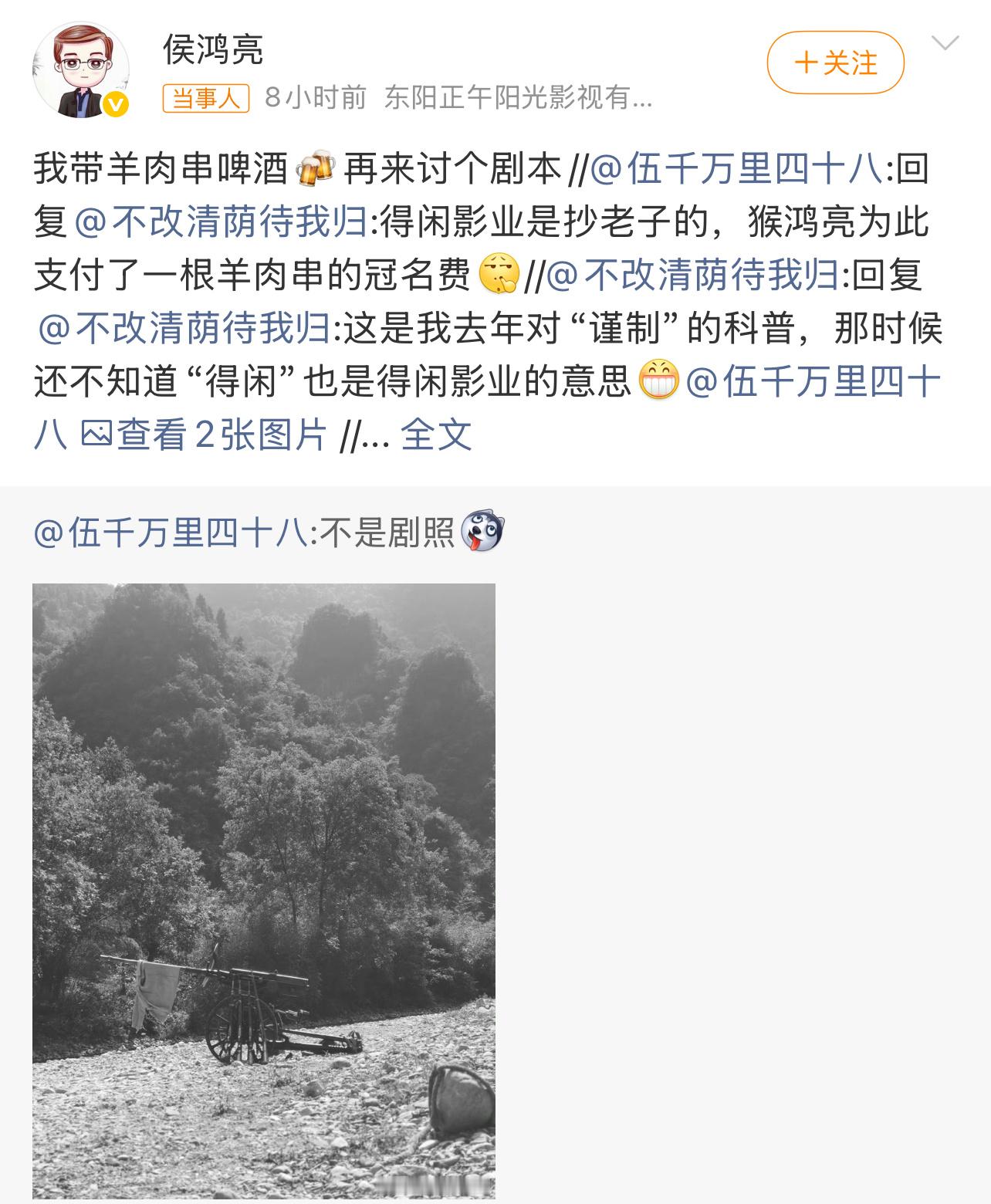Image resolution: width=991 pixels, height=1204 pixels.
Task: Click the picture icon before 查看2张图片
Action: pos(99,431)
